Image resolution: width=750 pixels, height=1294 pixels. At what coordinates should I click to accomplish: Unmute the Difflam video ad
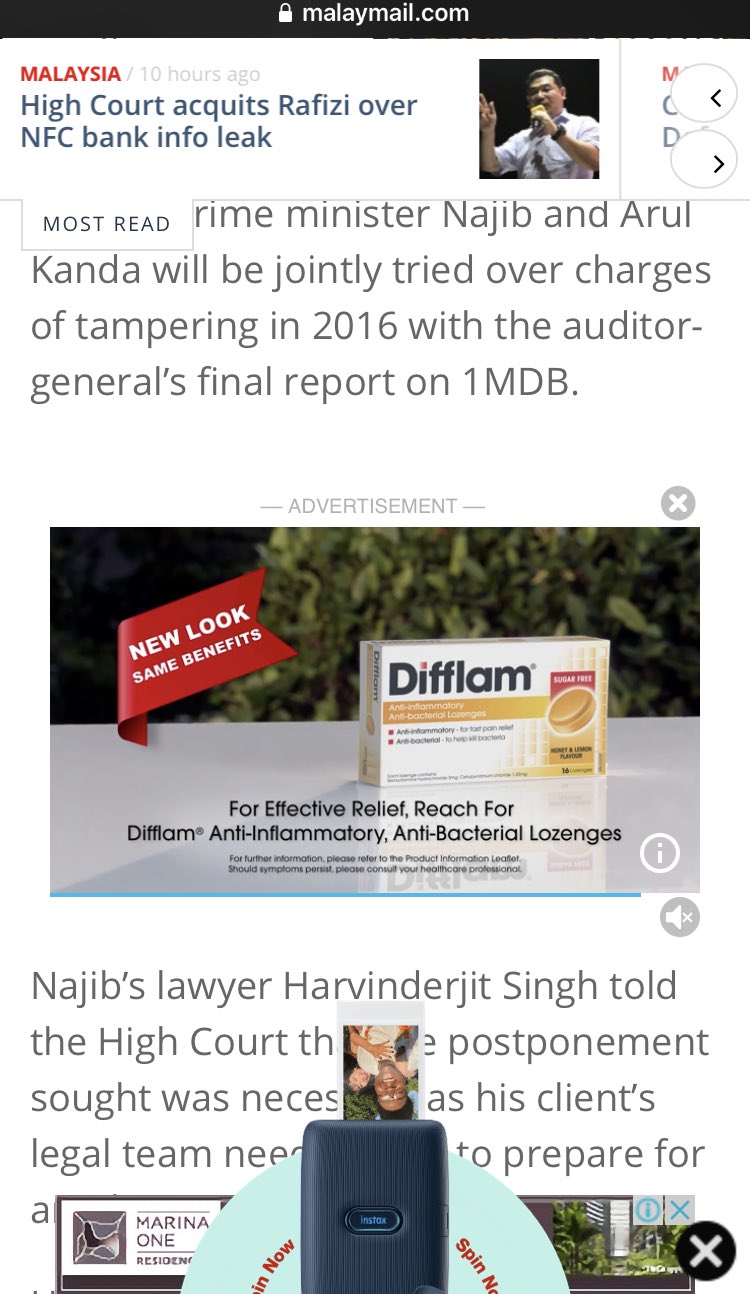point(679,917)
